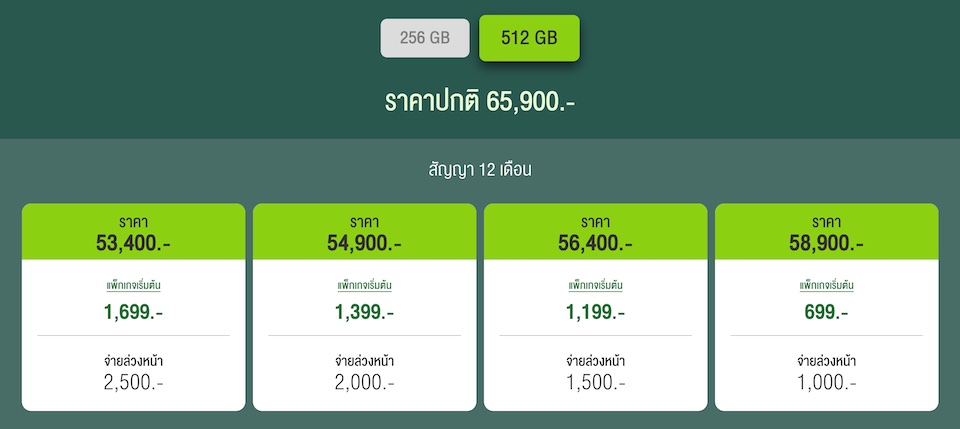
Task: Select the 256 GB storage option
Action: 425,38
